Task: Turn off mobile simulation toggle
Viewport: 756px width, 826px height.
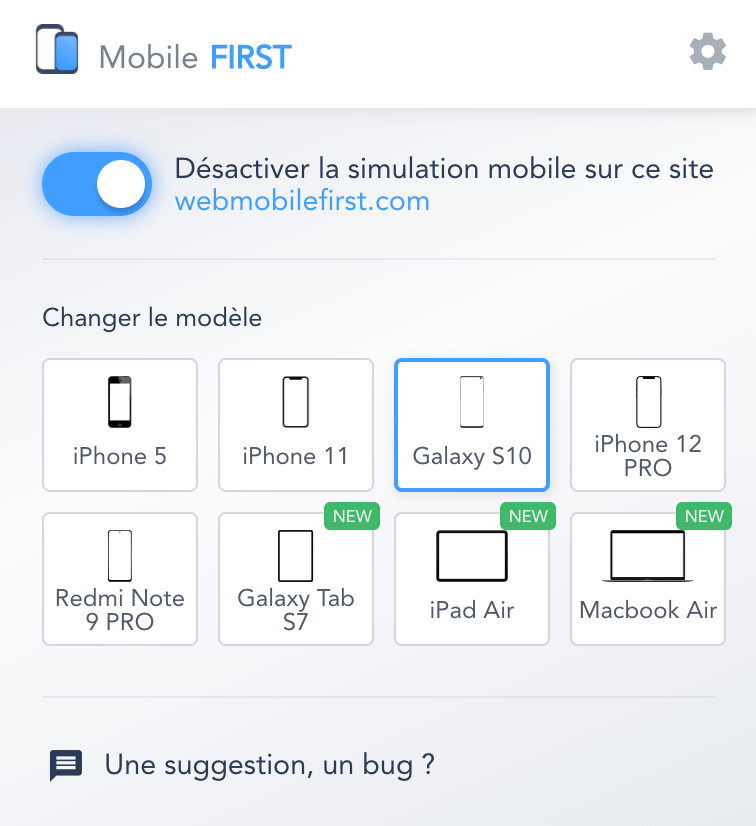Action: coord(97,185)
